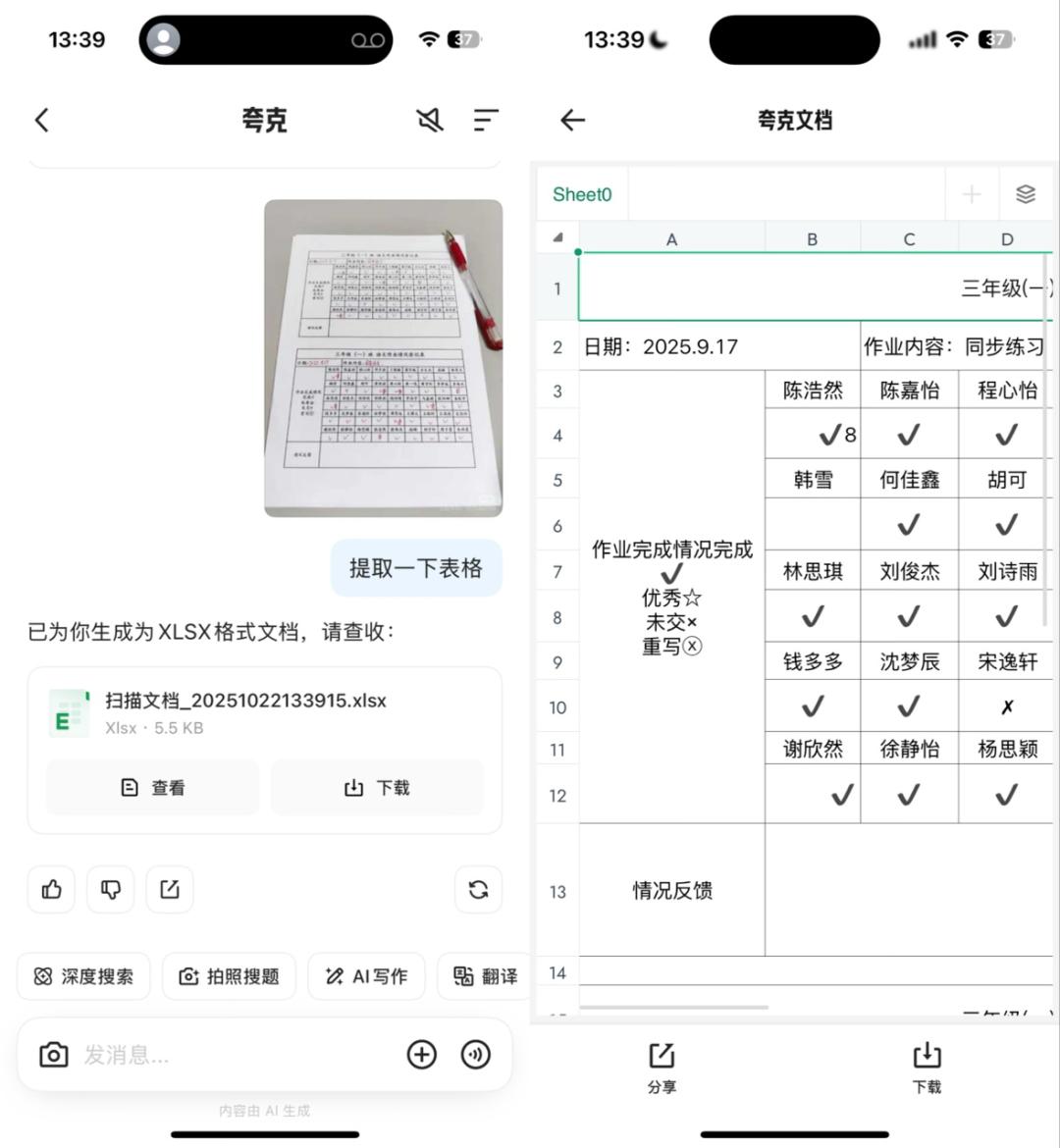Mute voice playback in the 夸克 chat header
Image resolution: width=1060 pixels, height=1148 pixels.
tap(430, 121)
